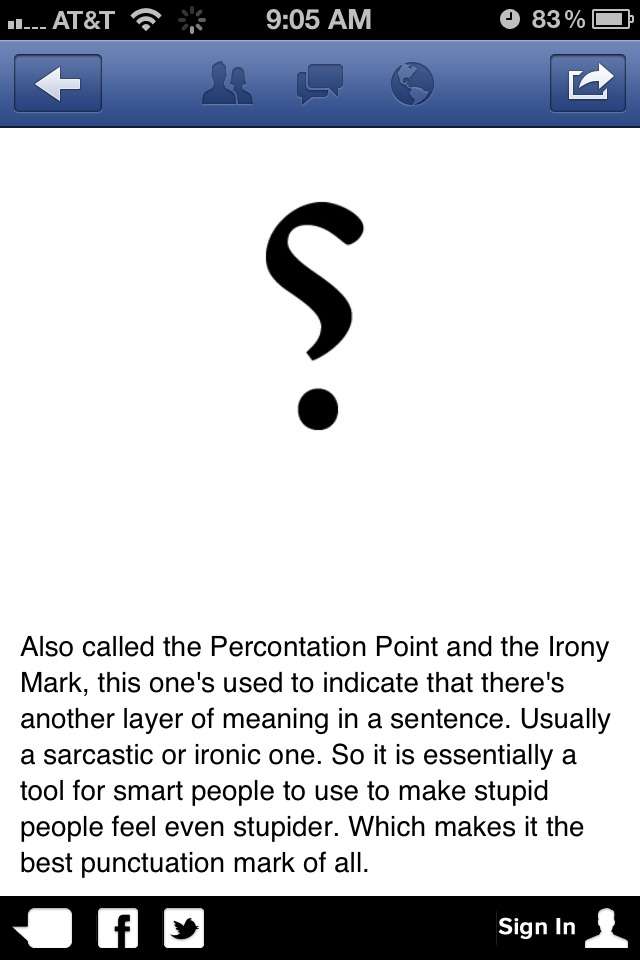The image size is (640, 960).
Task: Share this page to Facebook
Action: tap(118, 928)
